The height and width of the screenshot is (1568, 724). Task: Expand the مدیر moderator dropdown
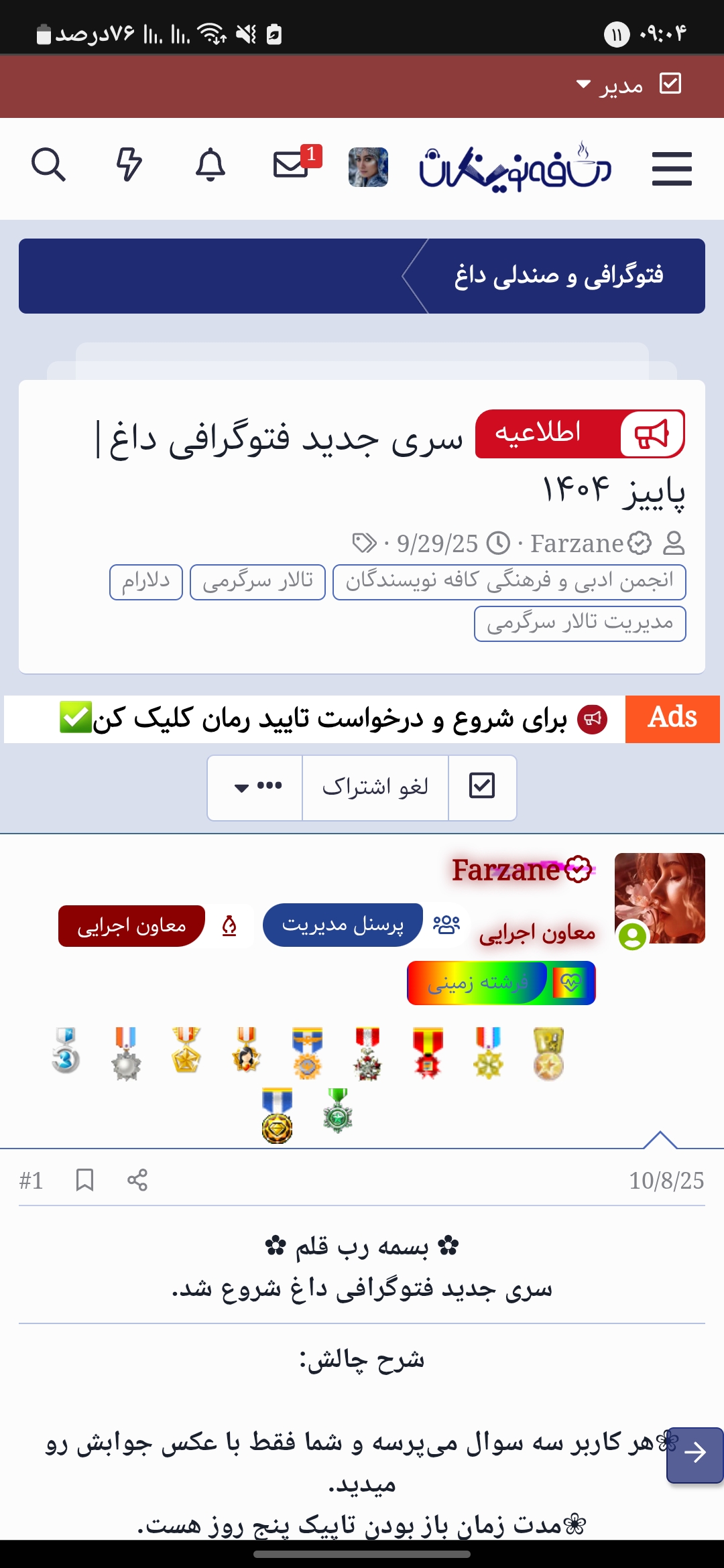610,85
